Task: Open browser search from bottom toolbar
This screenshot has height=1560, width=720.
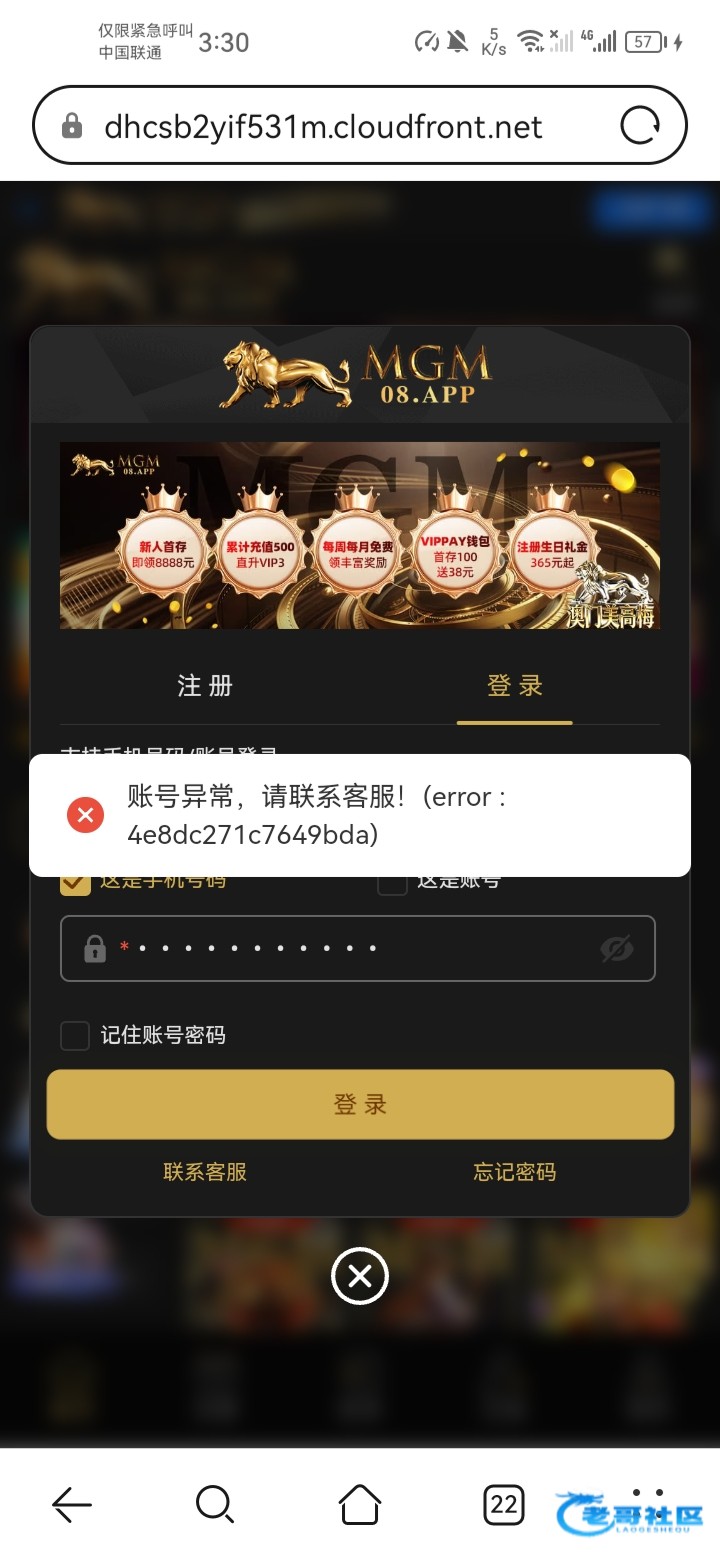Action: (x=215, y=1503)
